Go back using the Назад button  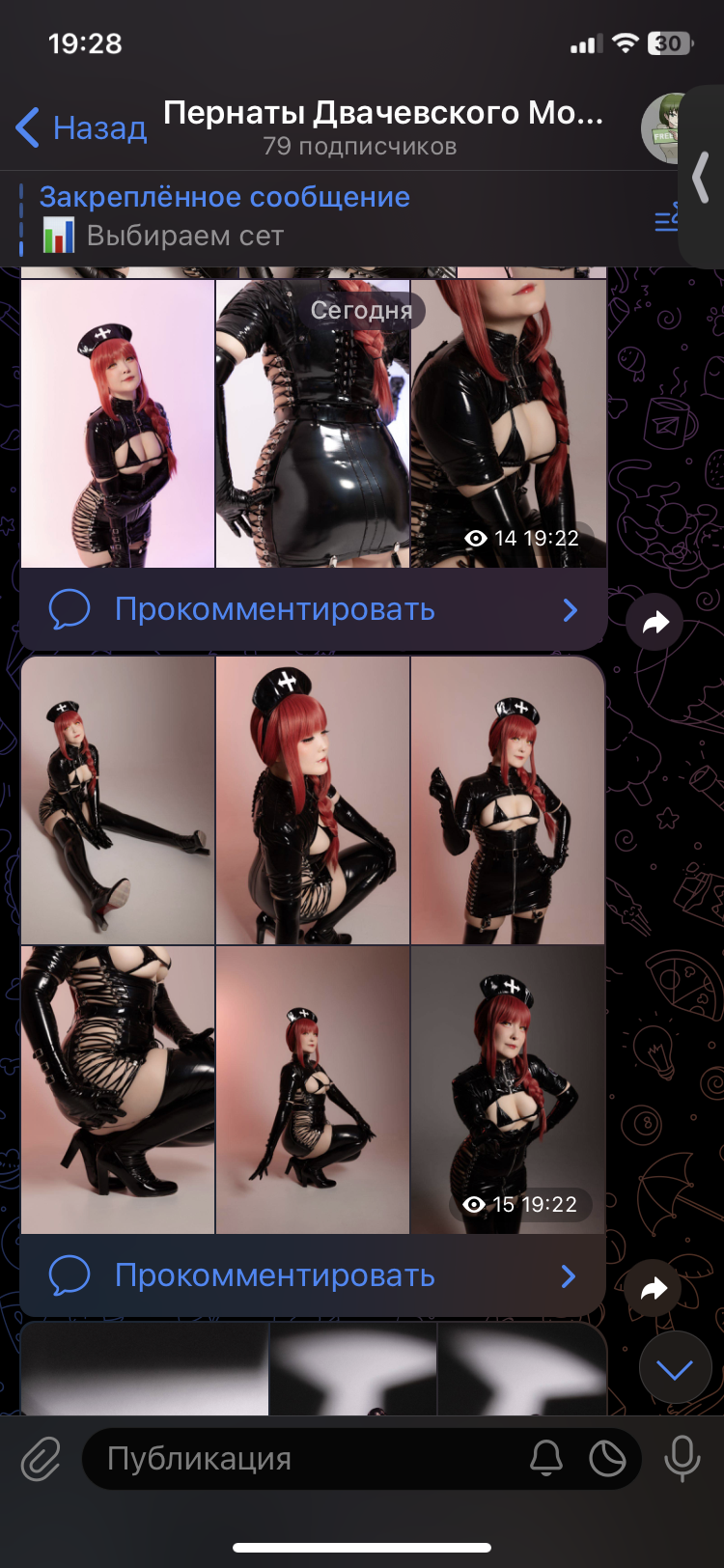click(81, 127)
